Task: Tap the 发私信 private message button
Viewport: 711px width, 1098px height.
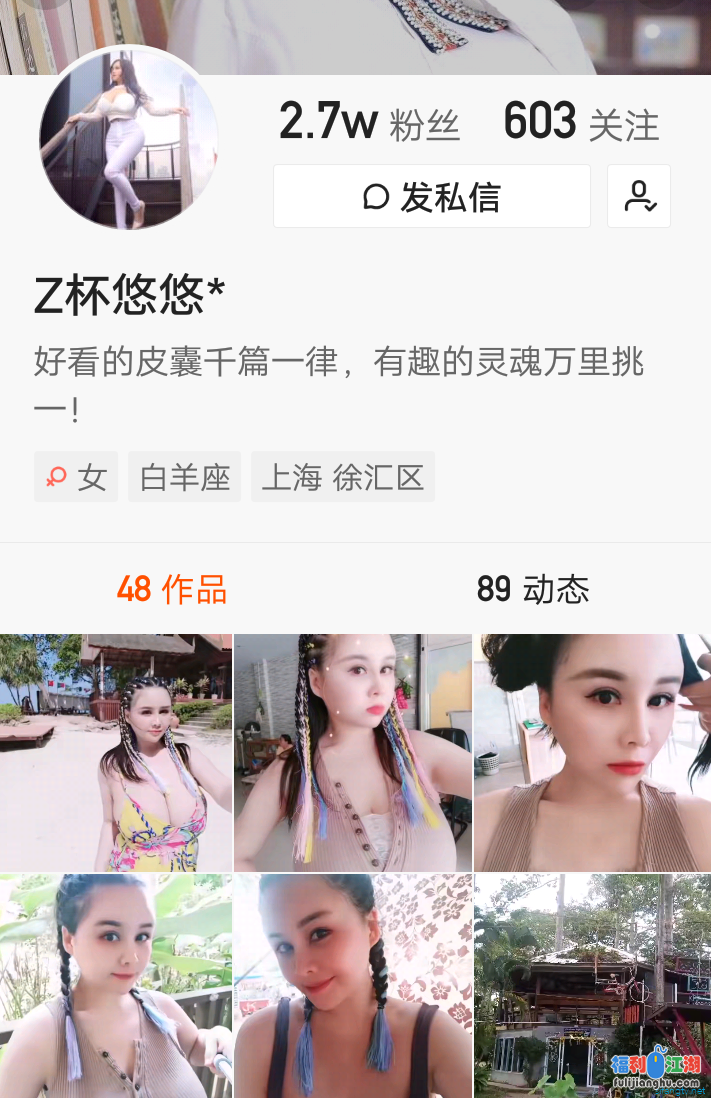Action: coord(431,197)
